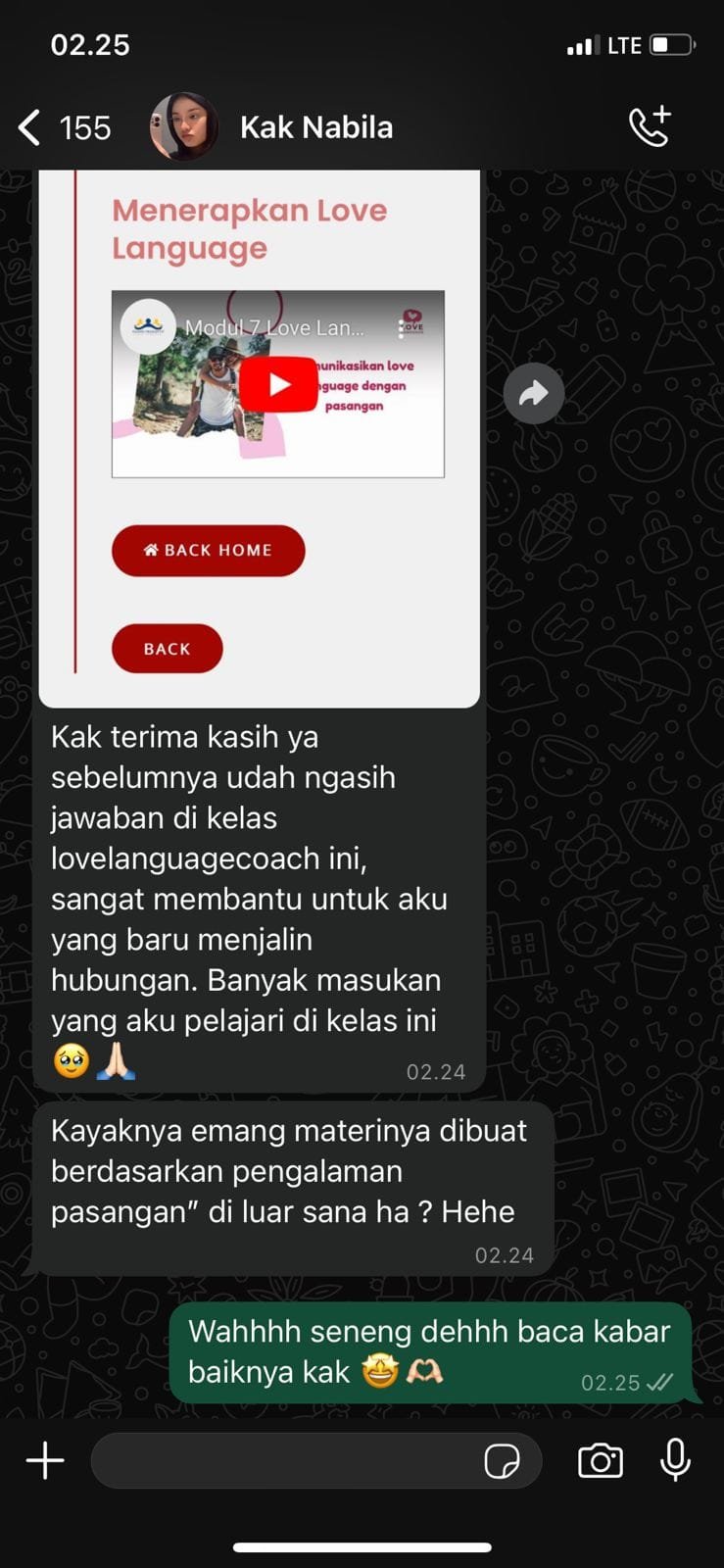Open Kak Nabila's contact info

(315, 127)
